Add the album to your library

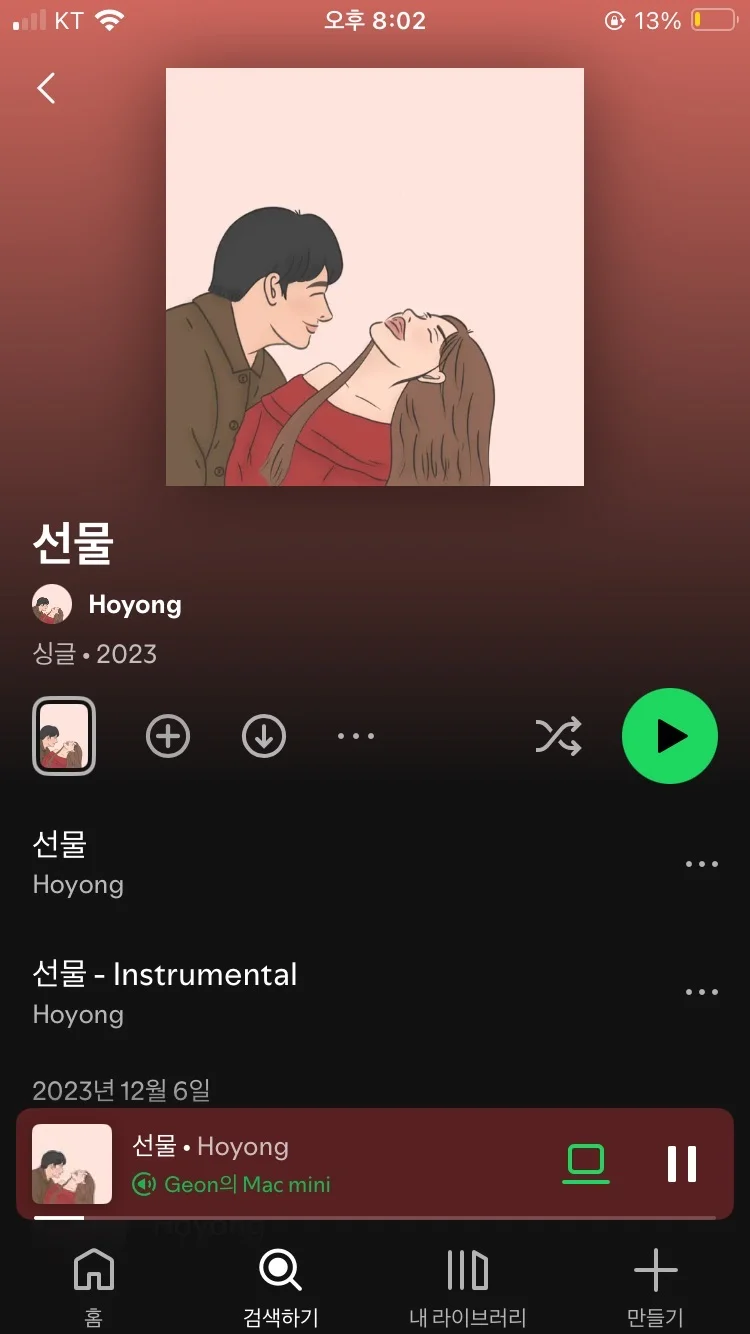(168, 735)
